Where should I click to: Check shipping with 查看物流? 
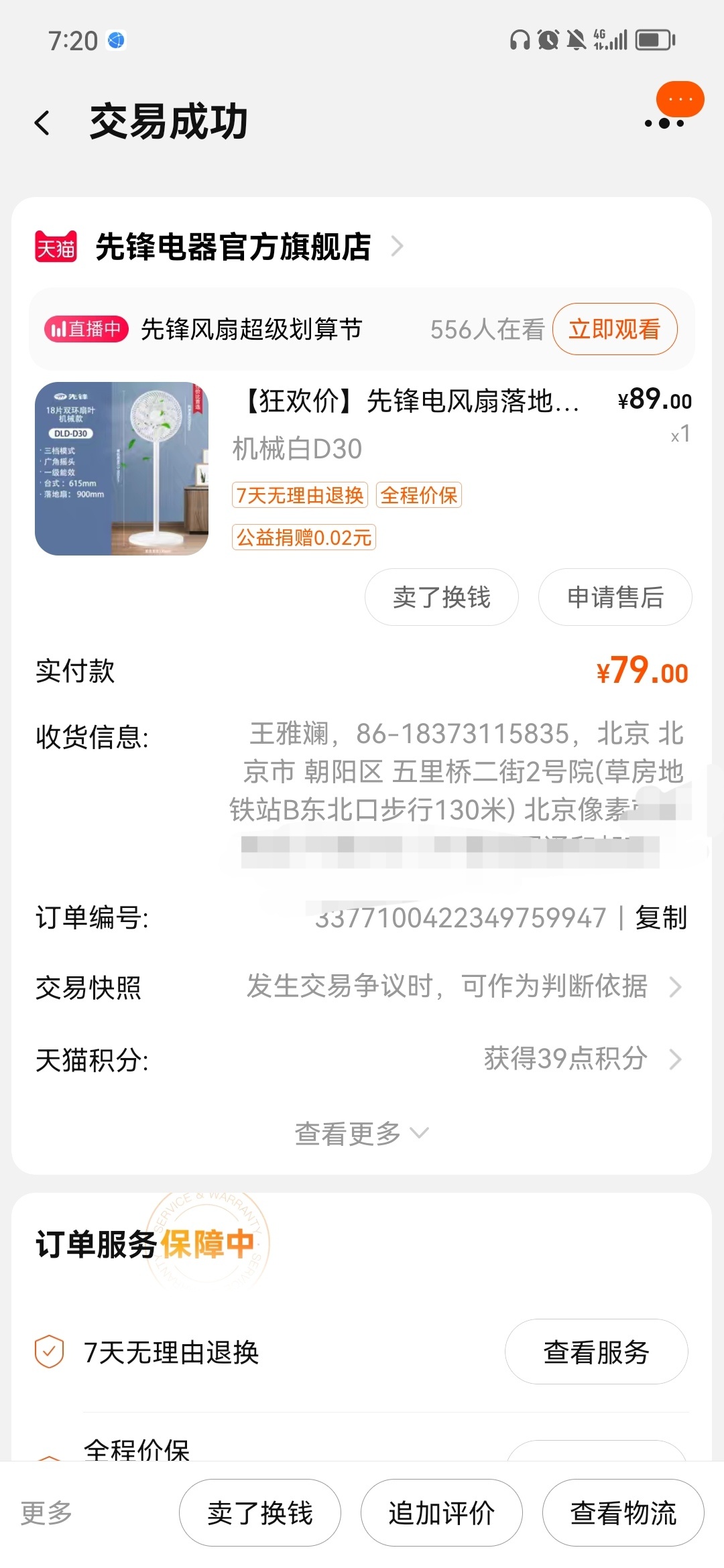point(623,1512)
